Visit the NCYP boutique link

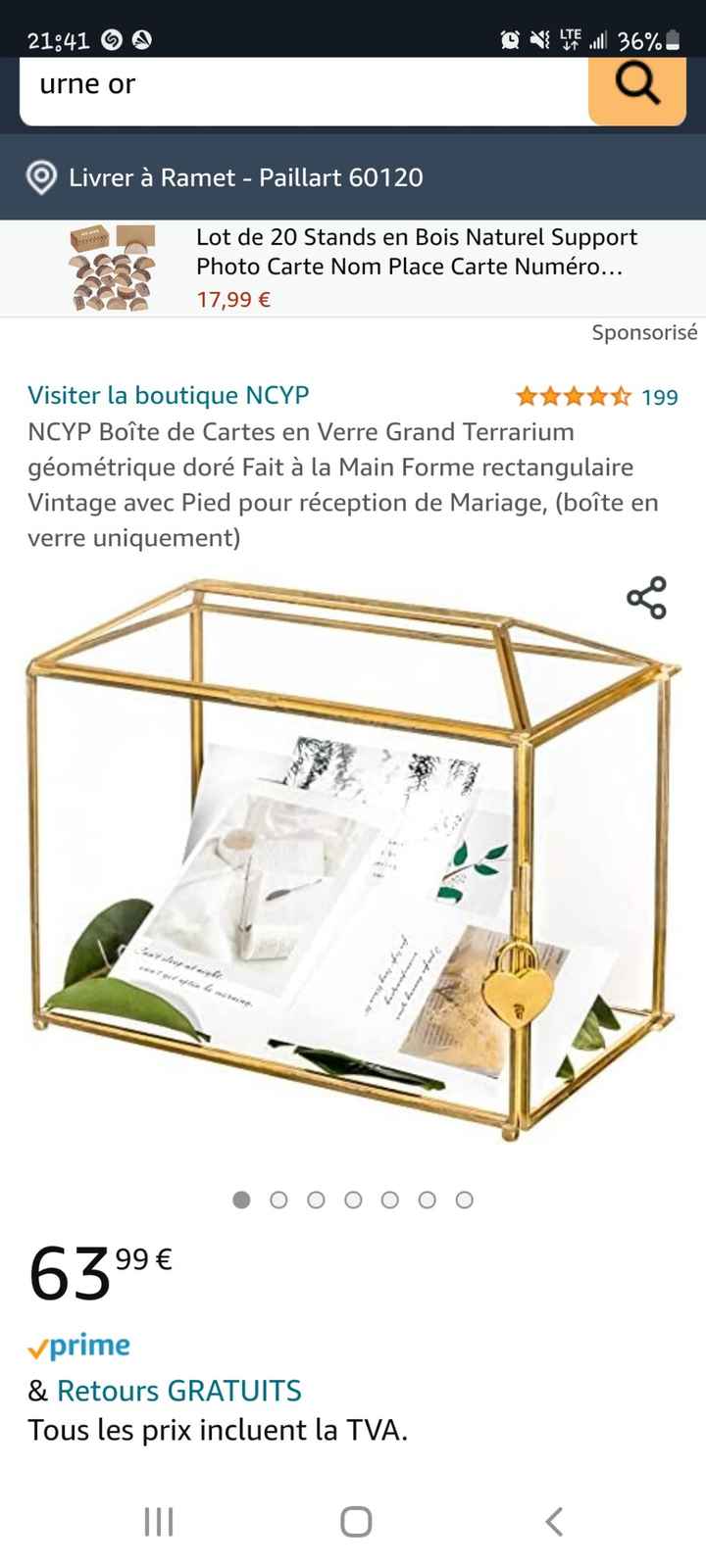tap(168, 395)
